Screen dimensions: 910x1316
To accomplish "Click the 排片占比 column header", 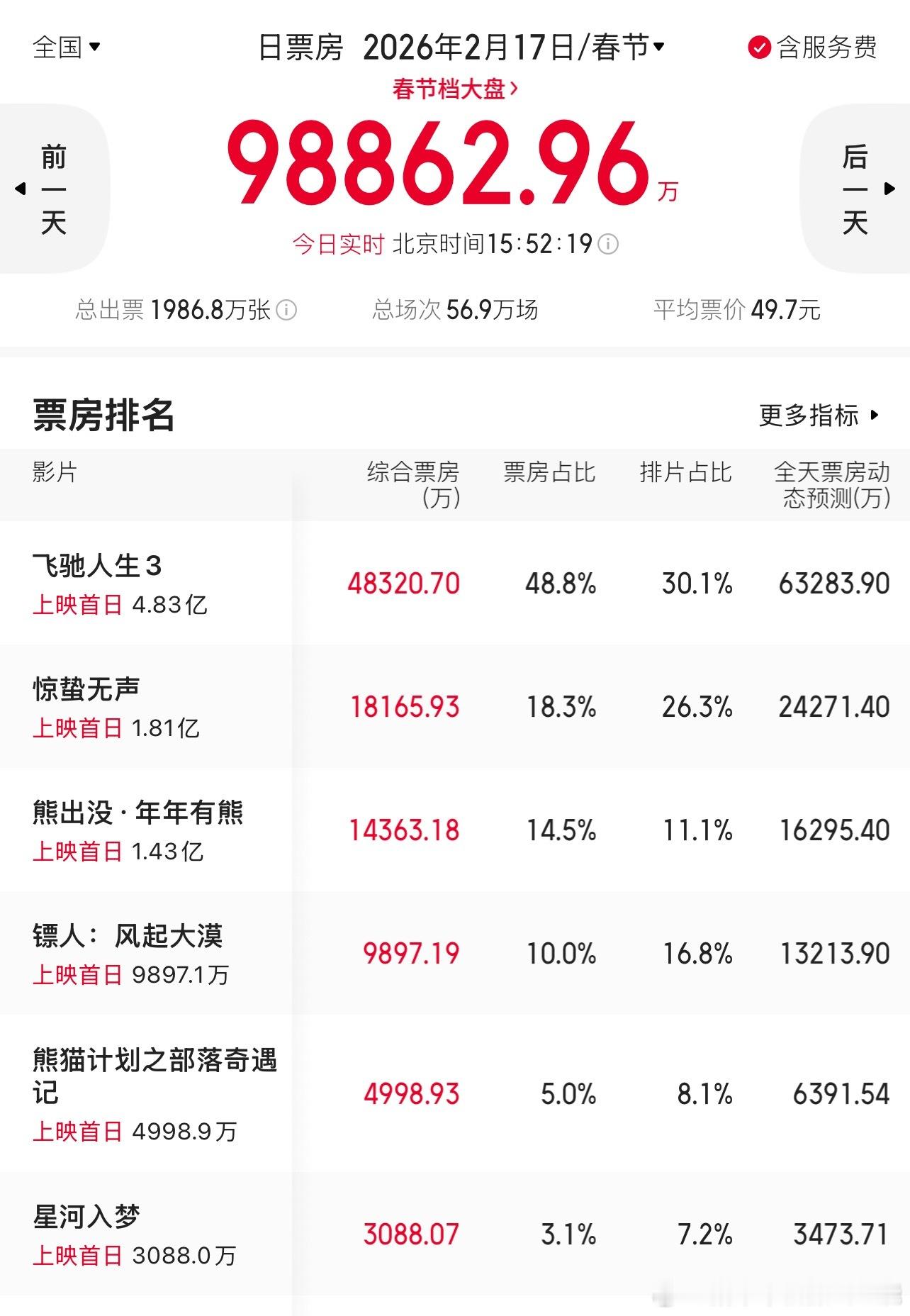I will click(684, 474).
